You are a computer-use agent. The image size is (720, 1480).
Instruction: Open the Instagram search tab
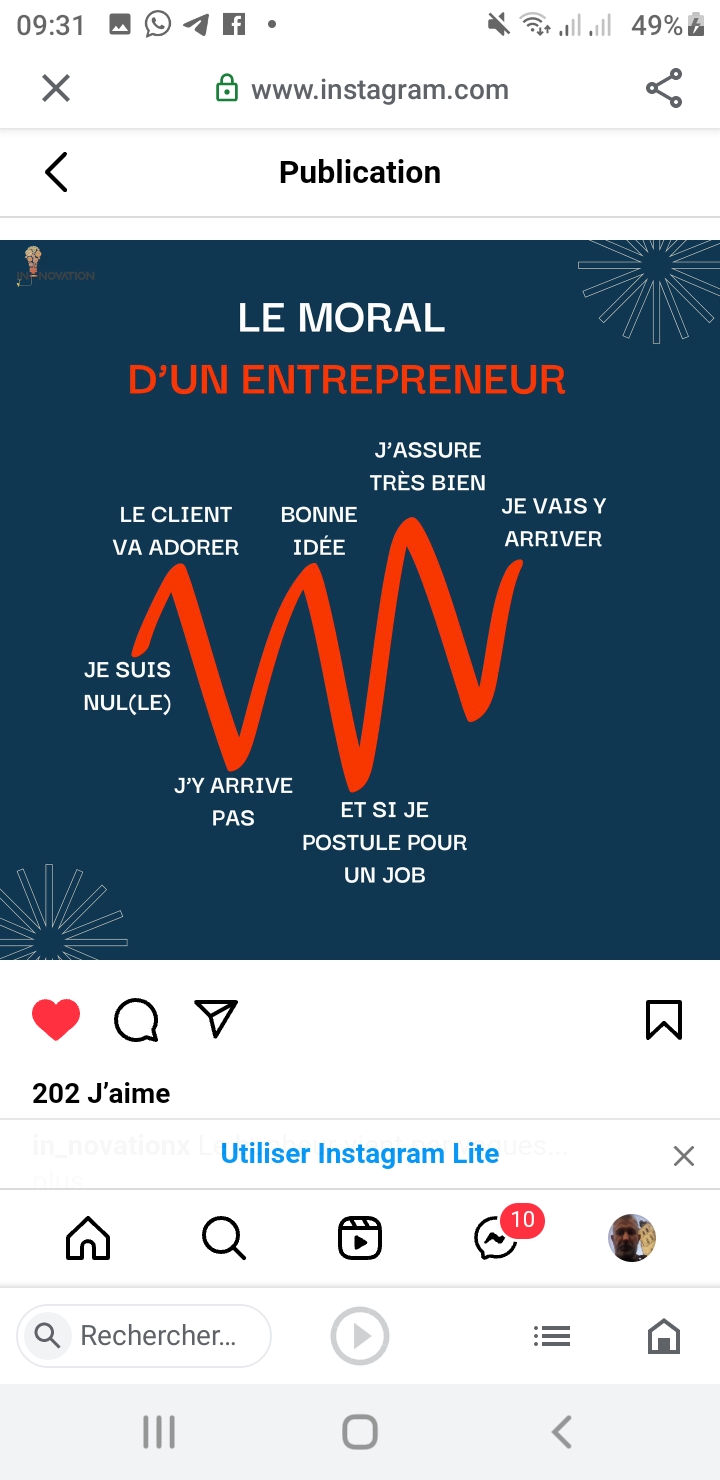pyautogui.click(x=223, y=1240)
